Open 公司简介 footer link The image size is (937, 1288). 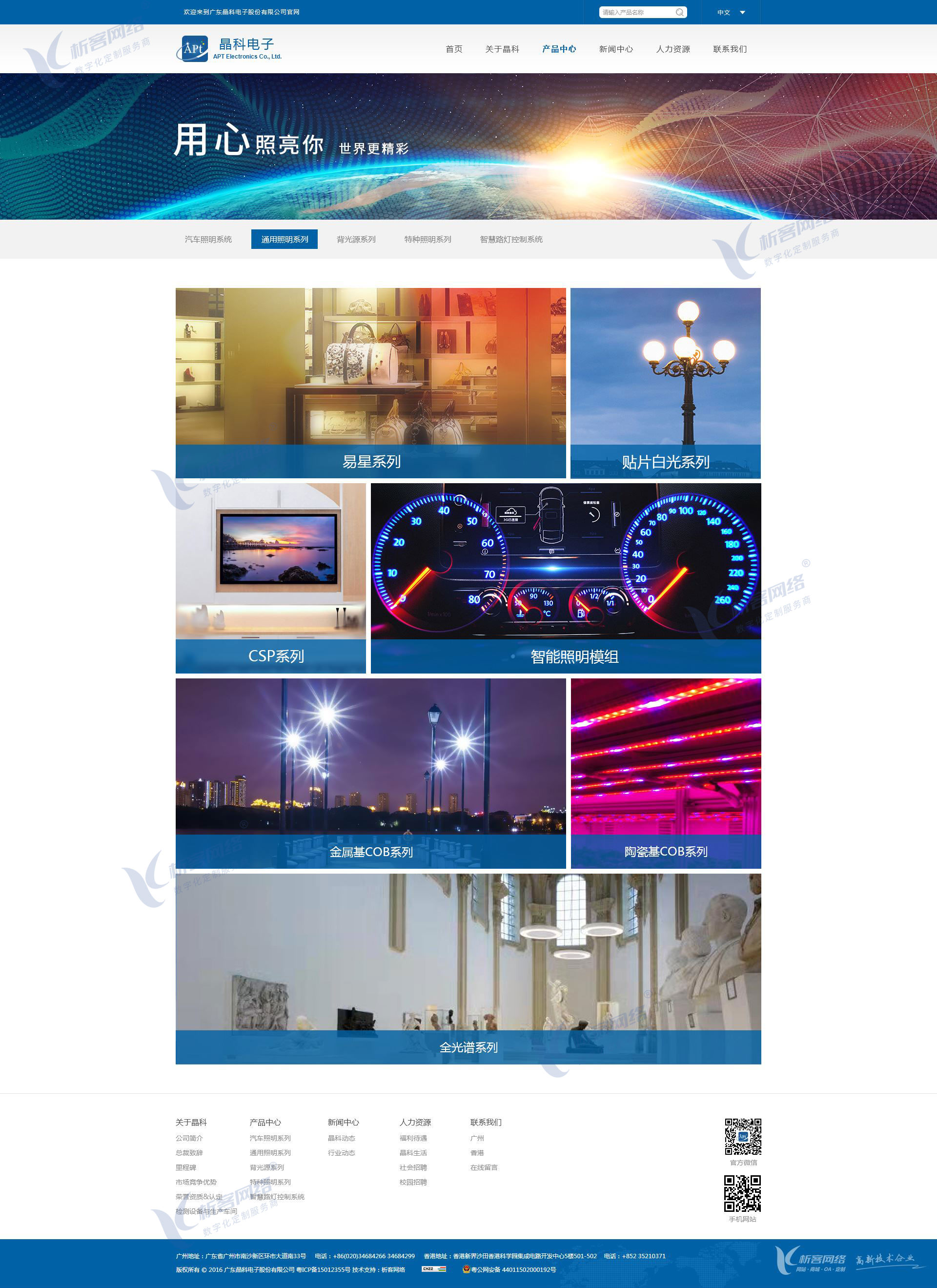[189, 1138]
